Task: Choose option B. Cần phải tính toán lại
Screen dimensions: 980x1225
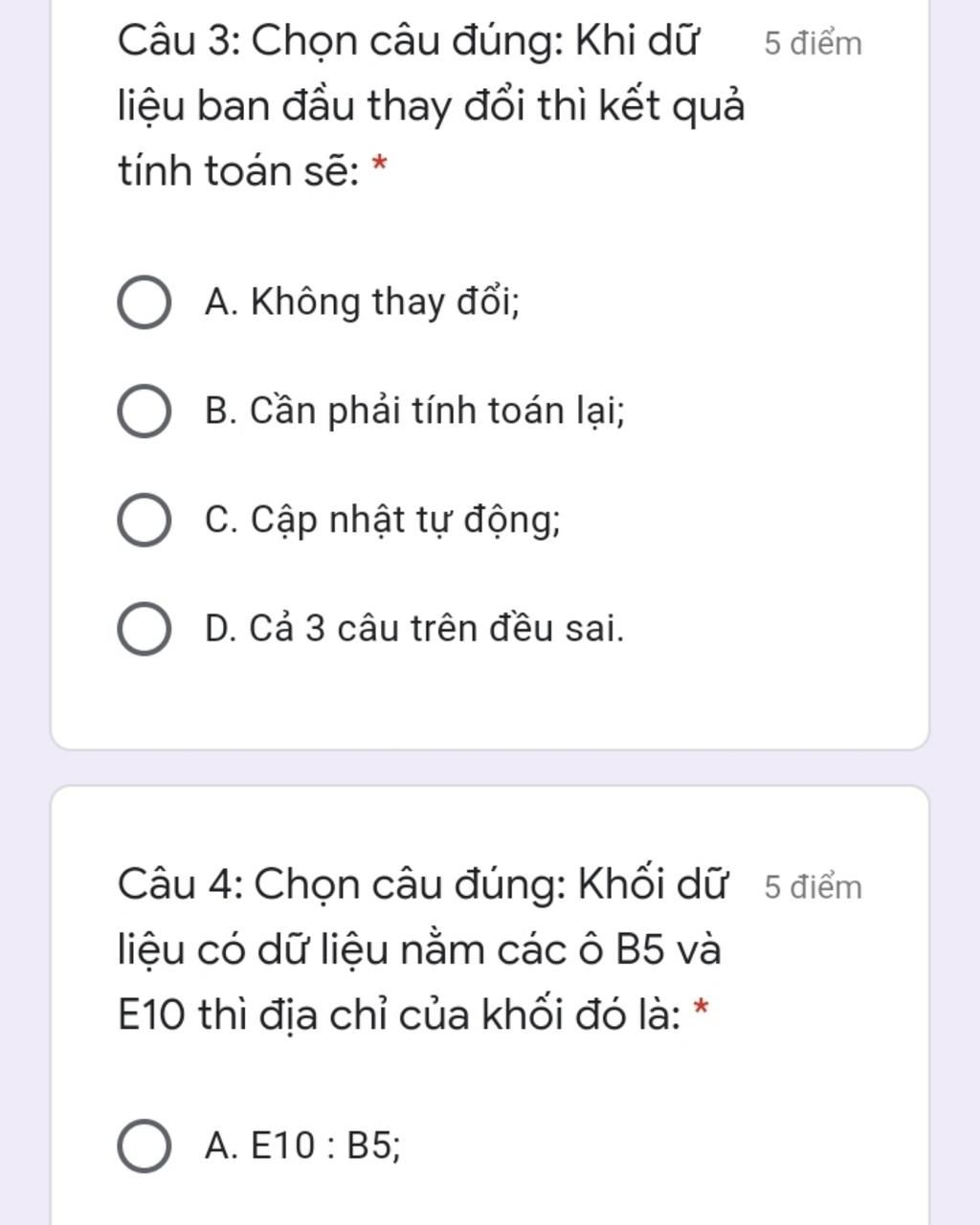Action: (144, 412)
